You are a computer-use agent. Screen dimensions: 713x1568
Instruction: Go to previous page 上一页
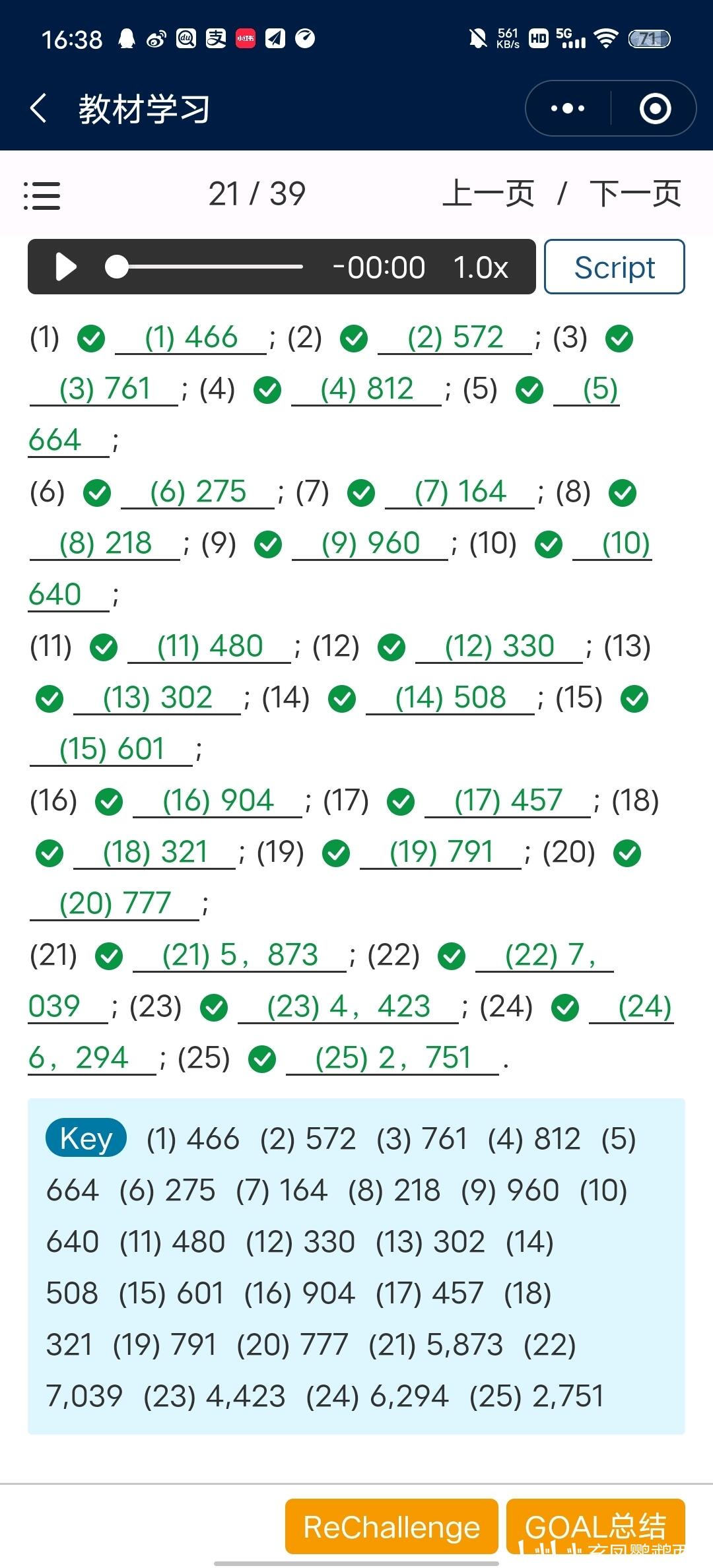pyautogui.click(x=488, y=194)
